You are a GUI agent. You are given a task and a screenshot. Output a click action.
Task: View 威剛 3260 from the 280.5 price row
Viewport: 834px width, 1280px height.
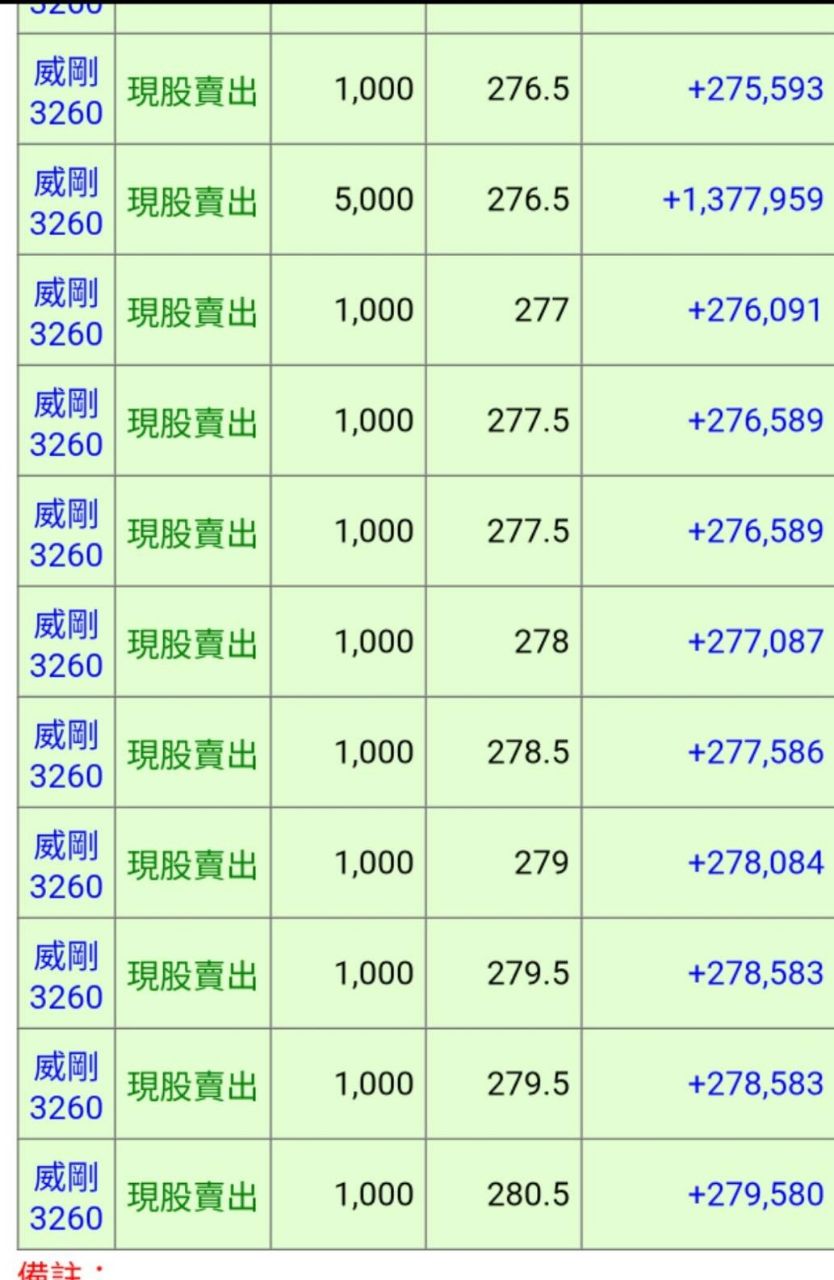[66, 1196]
